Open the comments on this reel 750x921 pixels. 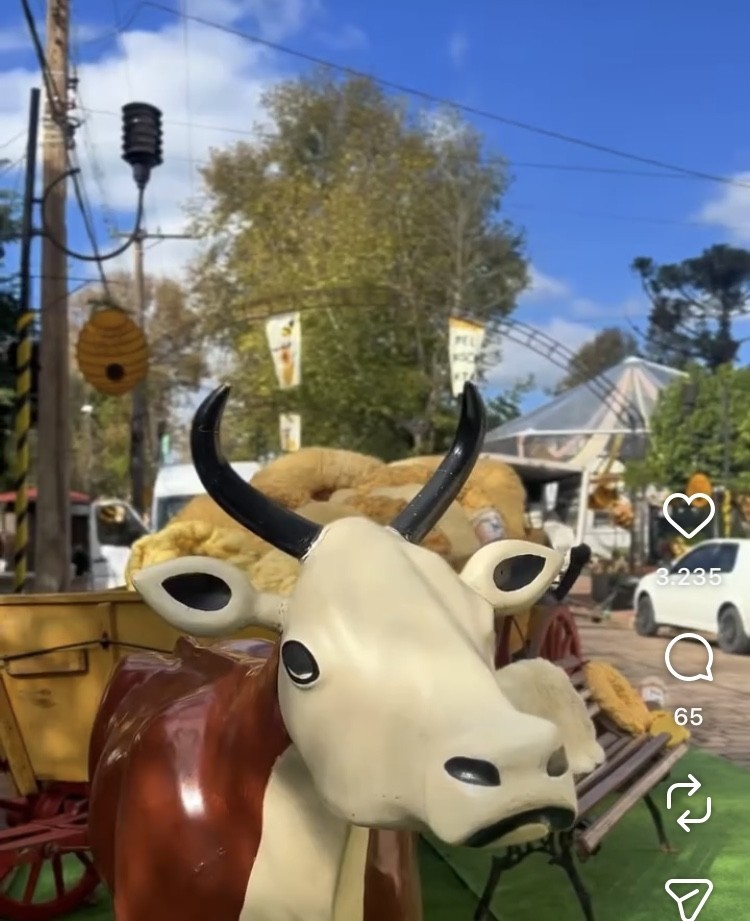689,658
